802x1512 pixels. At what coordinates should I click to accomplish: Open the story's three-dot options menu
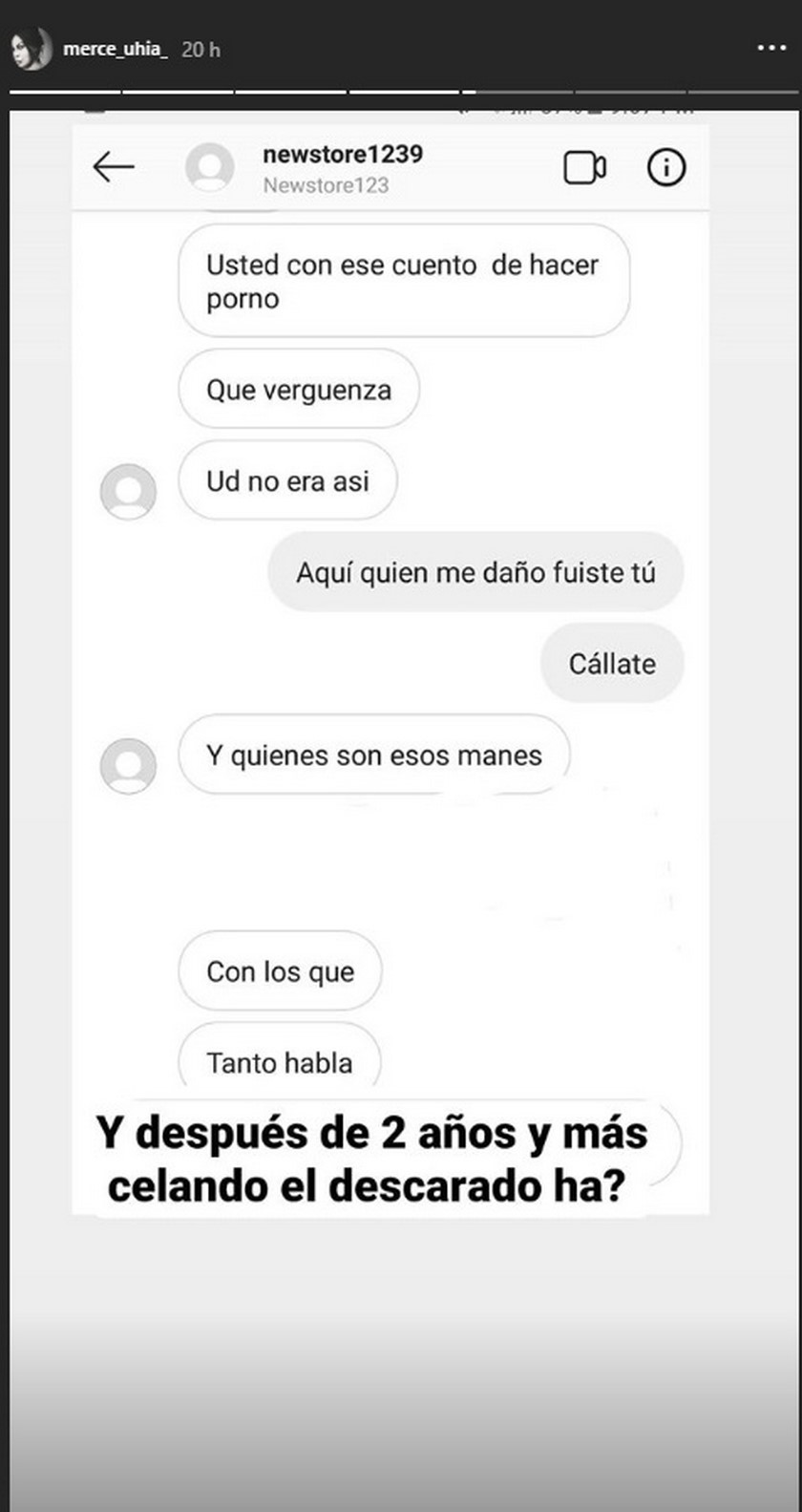point(770,49)
